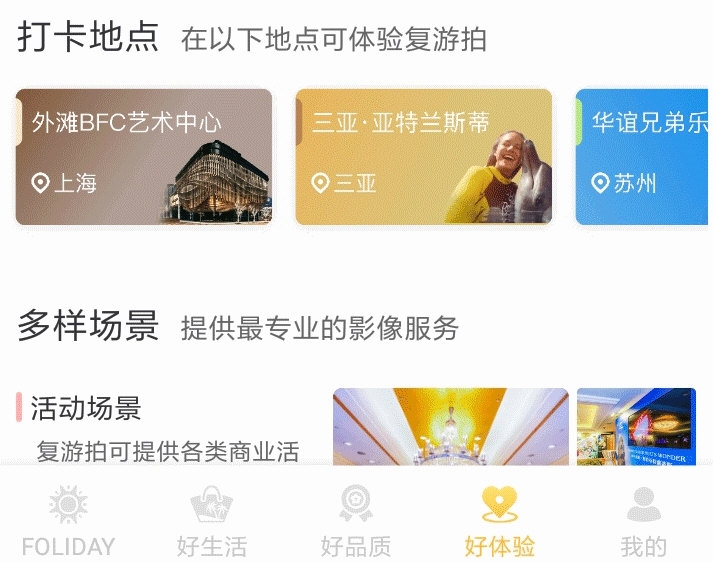Go to the 好品质 tab
This screenshot has width=713, height=562.
tap(355, 520)
